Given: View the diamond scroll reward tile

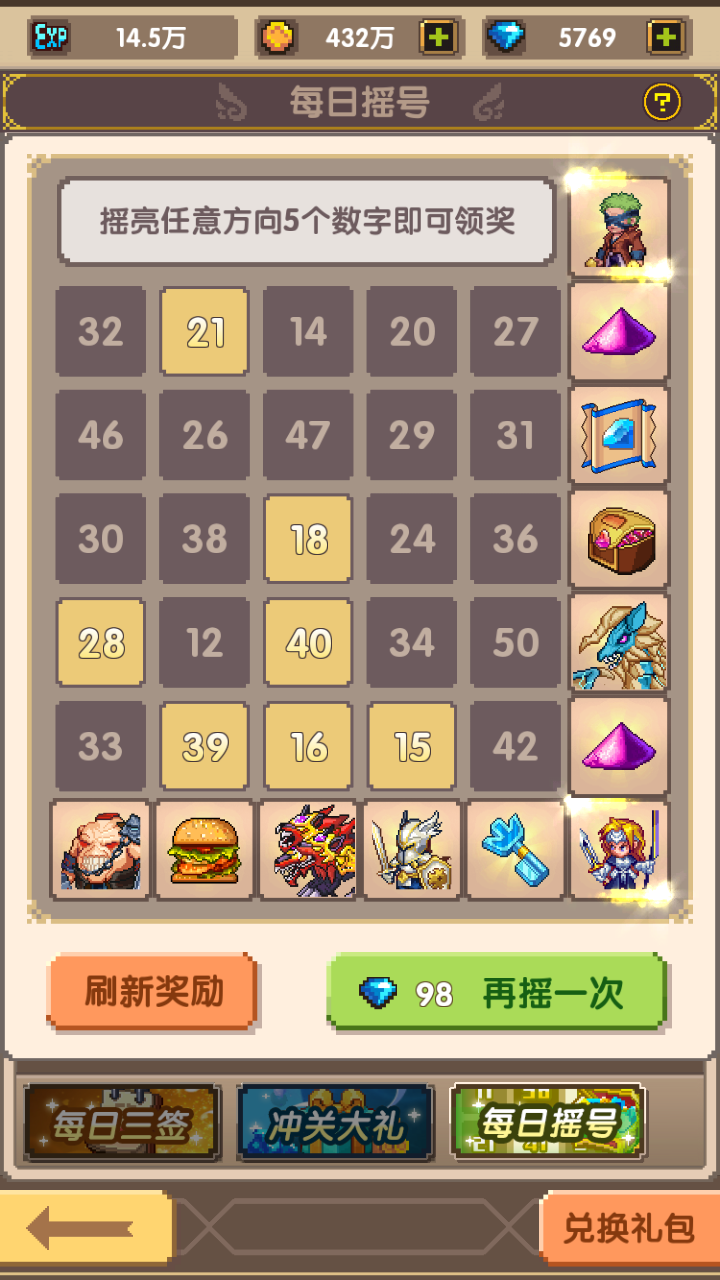Looking at the screenshot, I should tap(619, 435).
